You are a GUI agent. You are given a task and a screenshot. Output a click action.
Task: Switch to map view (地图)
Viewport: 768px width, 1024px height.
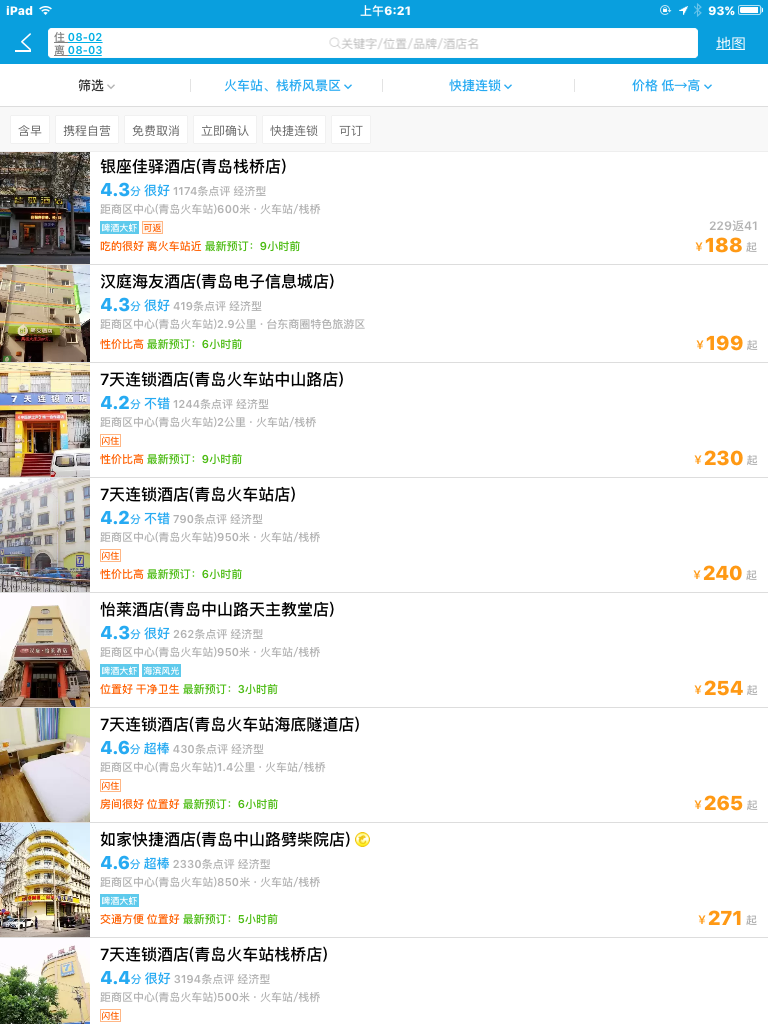(x=730, y=43)
